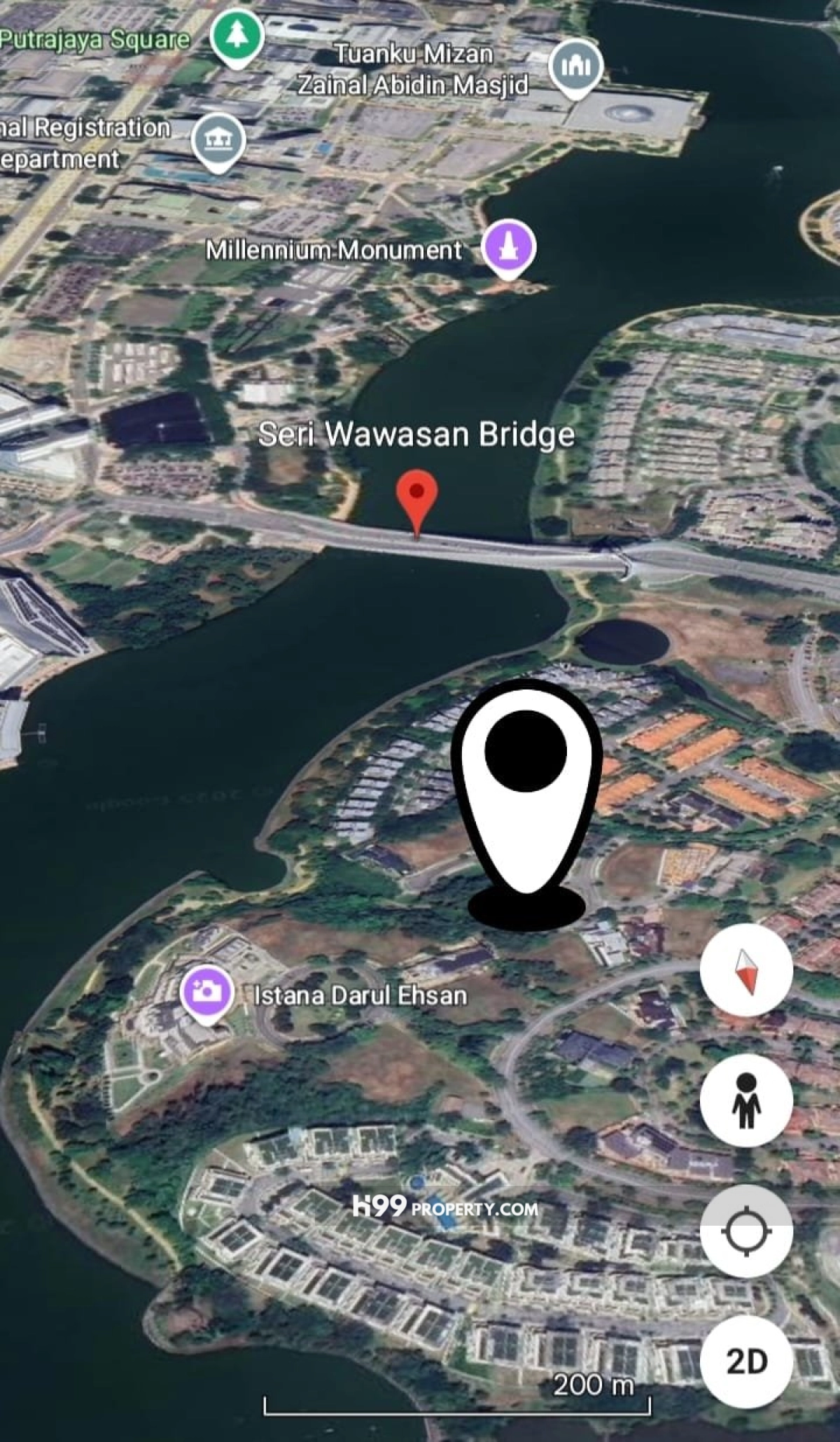Tap the Tuanku Mizan Zainal Abidin Masjid marker

pos(575,68)
